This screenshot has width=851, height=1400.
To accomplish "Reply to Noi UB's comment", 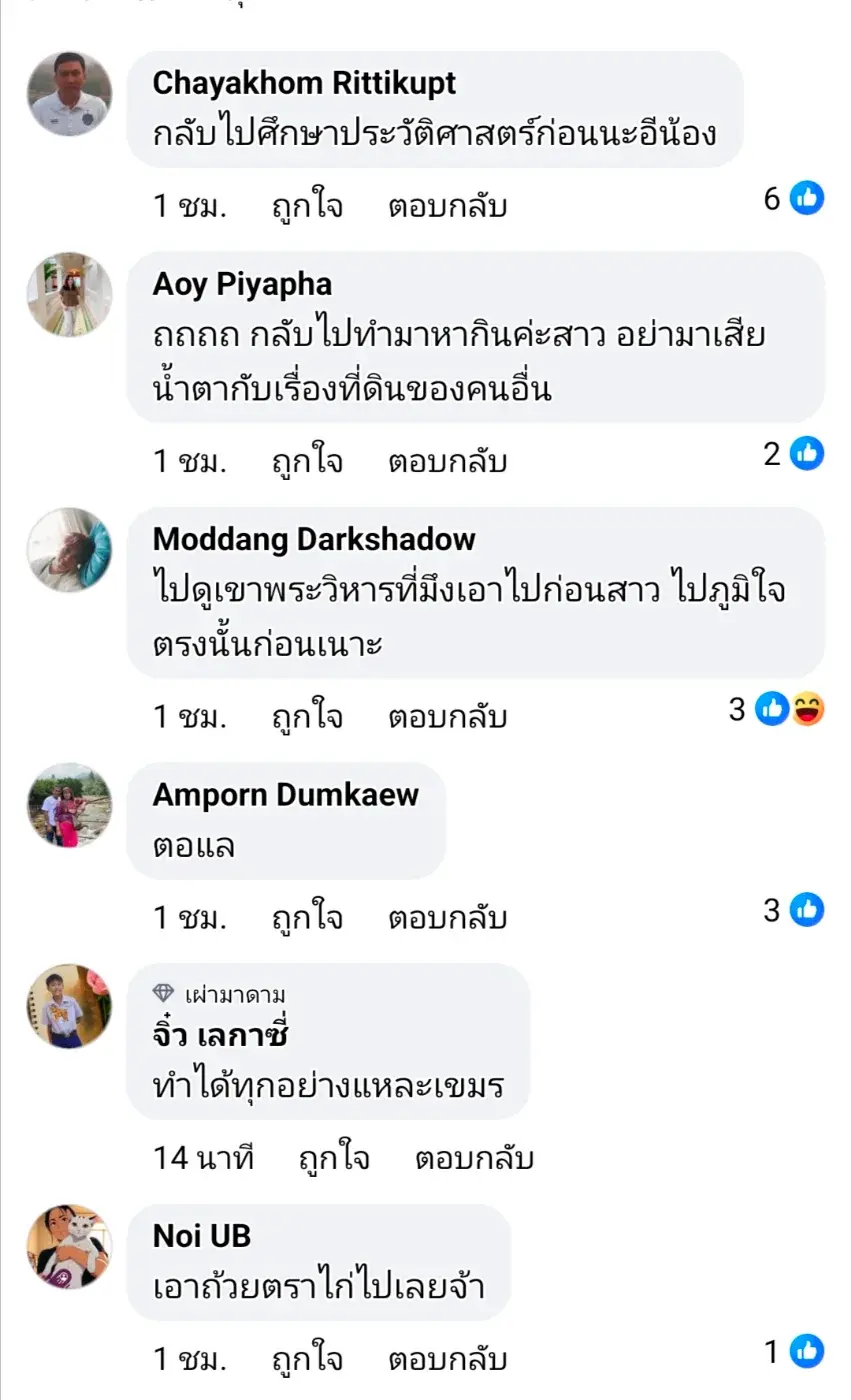I will [x=447, y=1359].
